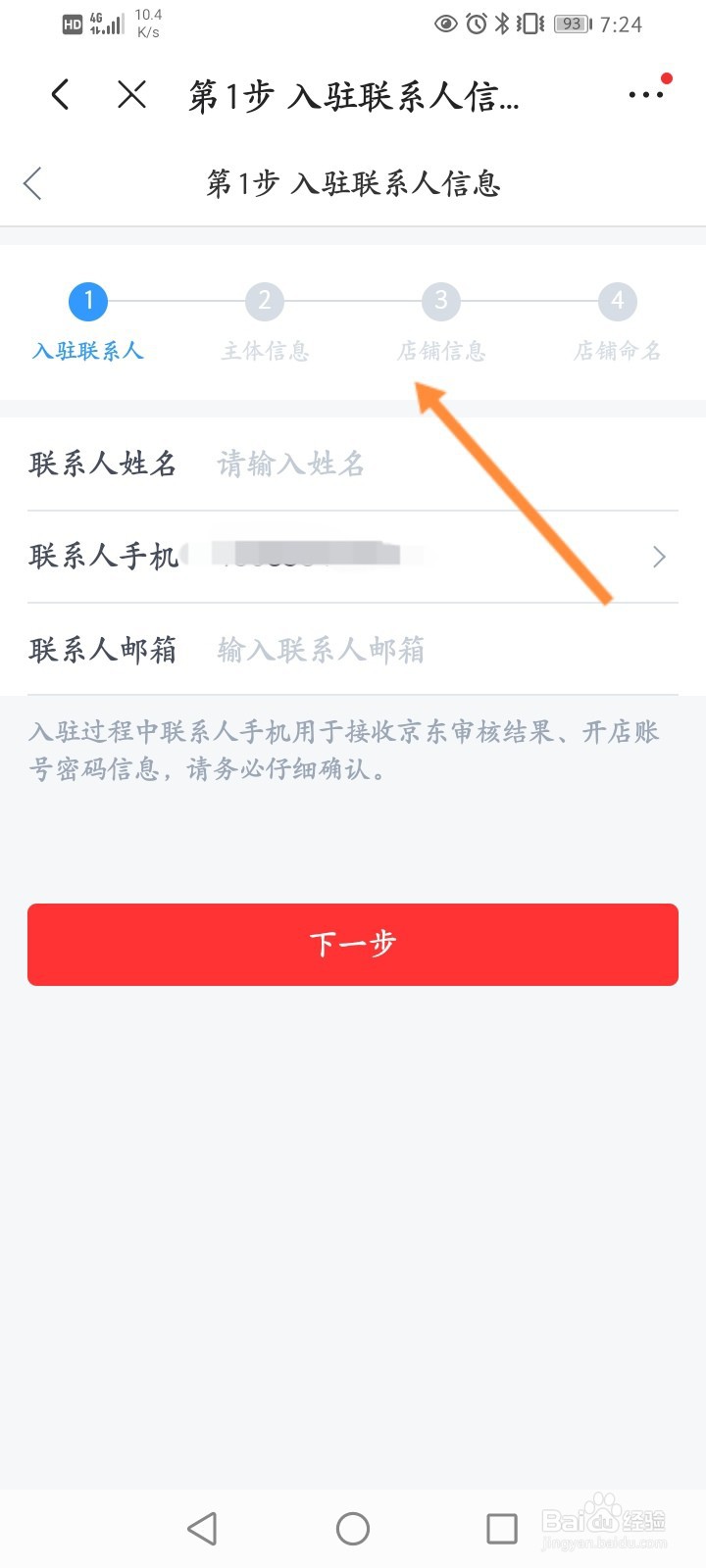Tap the Android home circle button

(353, 1527)
